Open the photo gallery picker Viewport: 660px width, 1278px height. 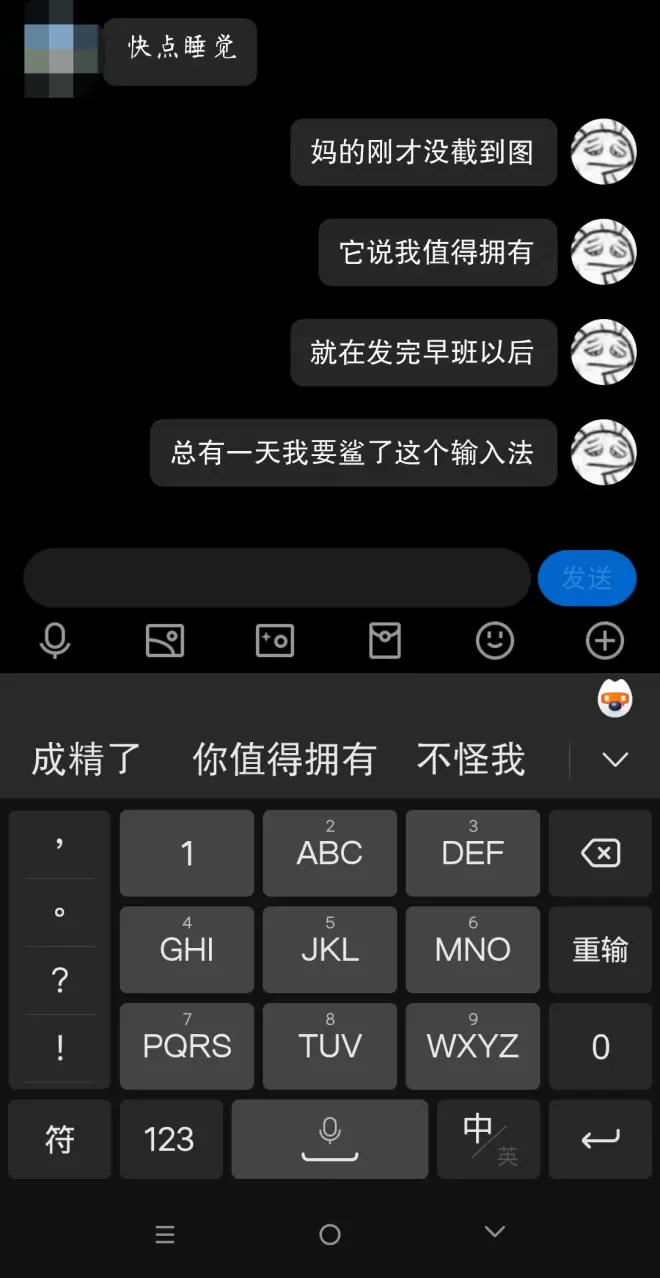(x=165, y=640)
